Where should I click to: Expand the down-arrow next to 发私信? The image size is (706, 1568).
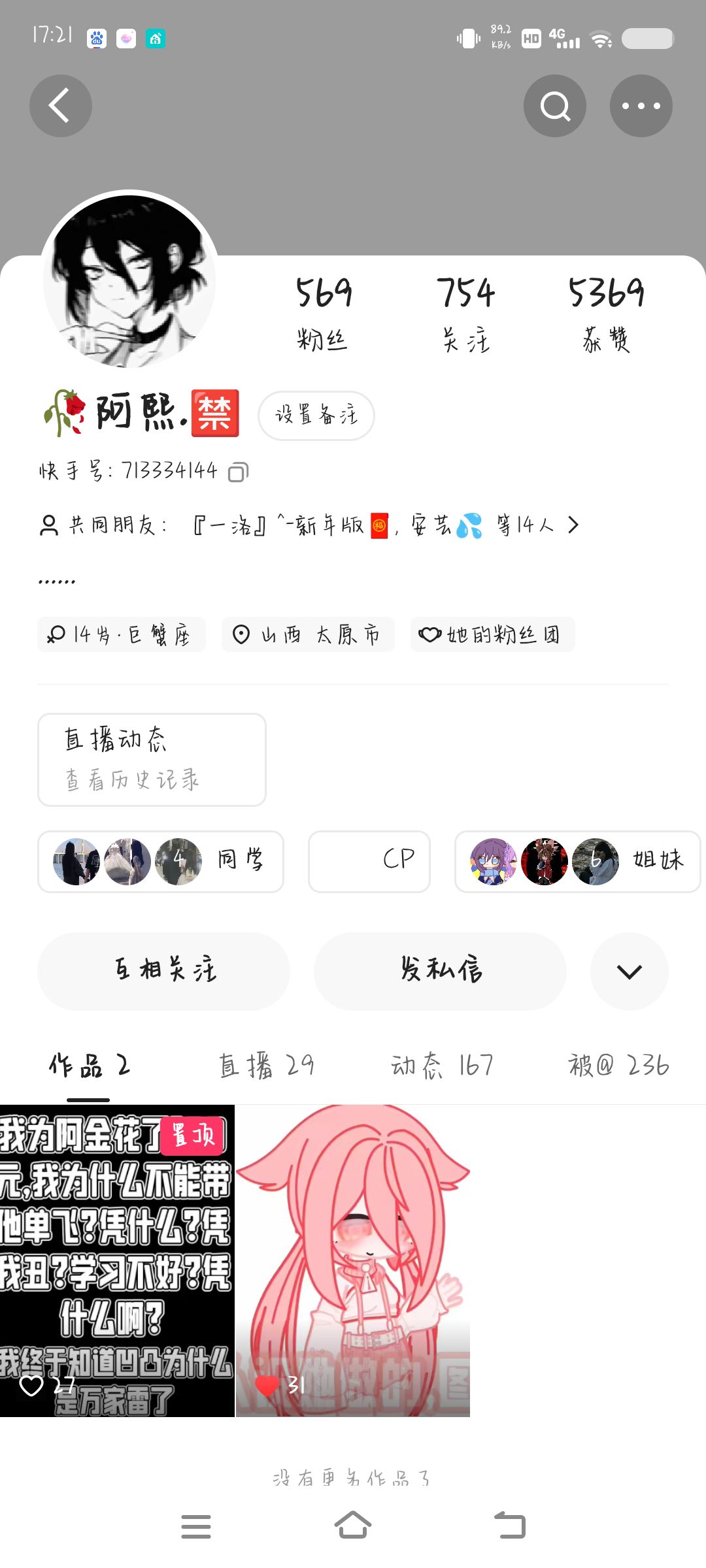(x=630, y=972)
